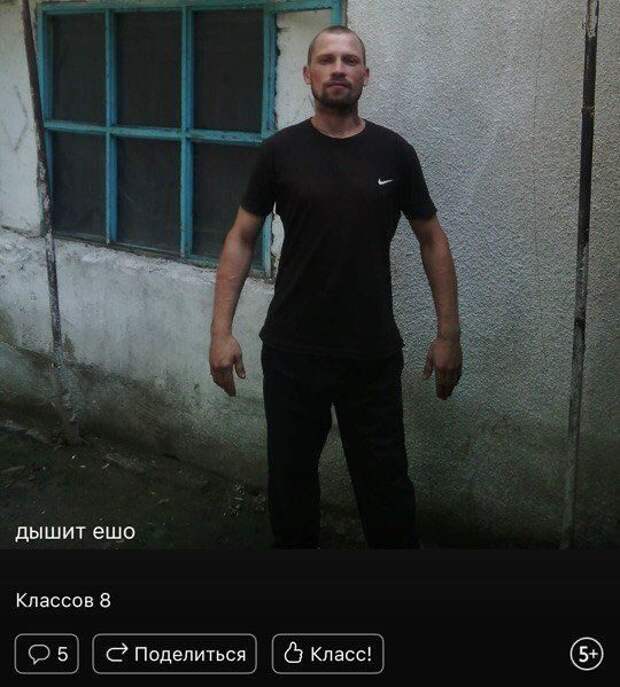Like the photo with Класс!
The width and height of the screenshot is (620, 687).
point(328,654)
